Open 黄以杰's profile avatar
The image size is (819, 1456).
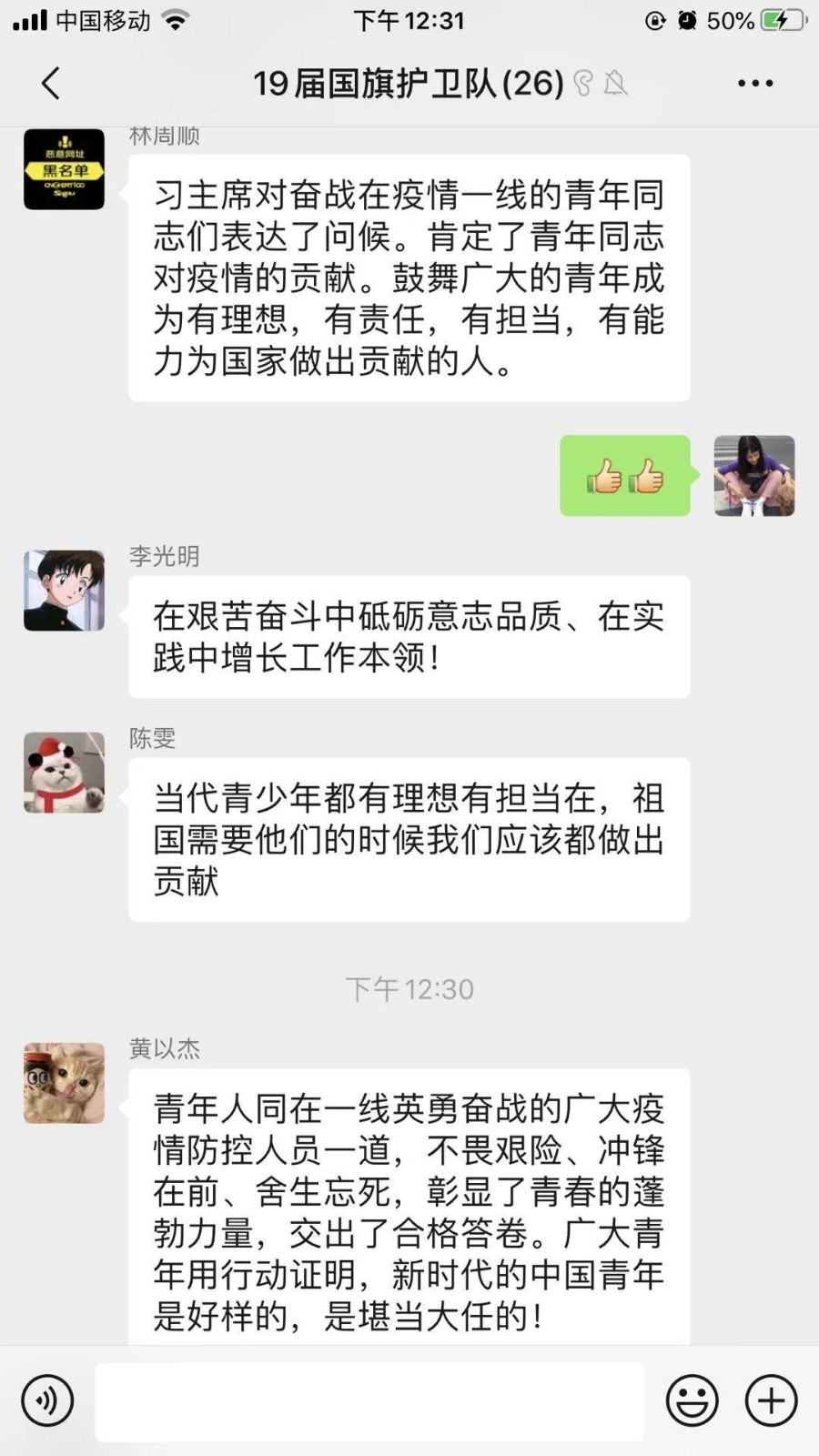(x=64, y=1083)
